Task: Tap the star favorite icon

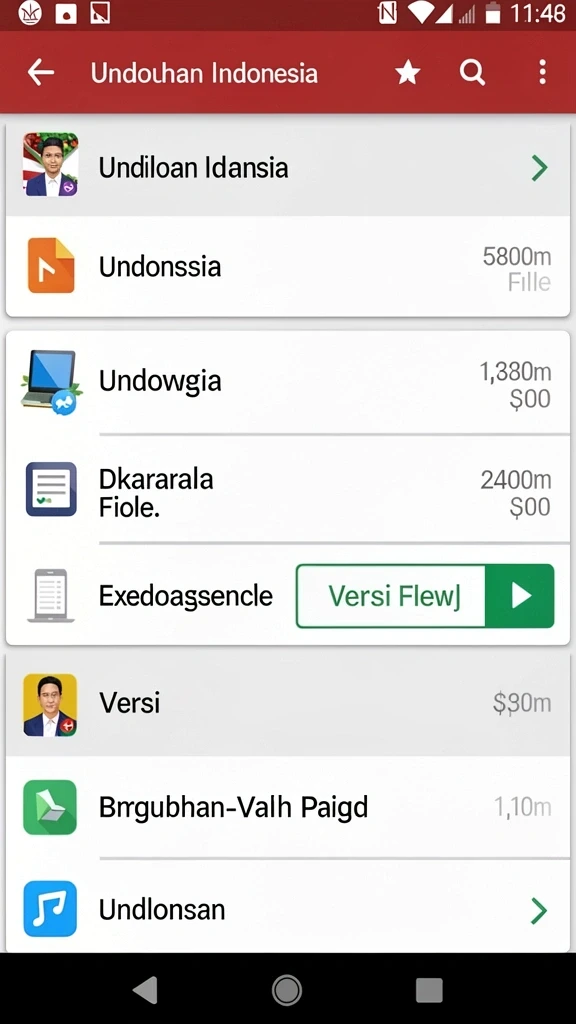Action: (x=408, y=72)
